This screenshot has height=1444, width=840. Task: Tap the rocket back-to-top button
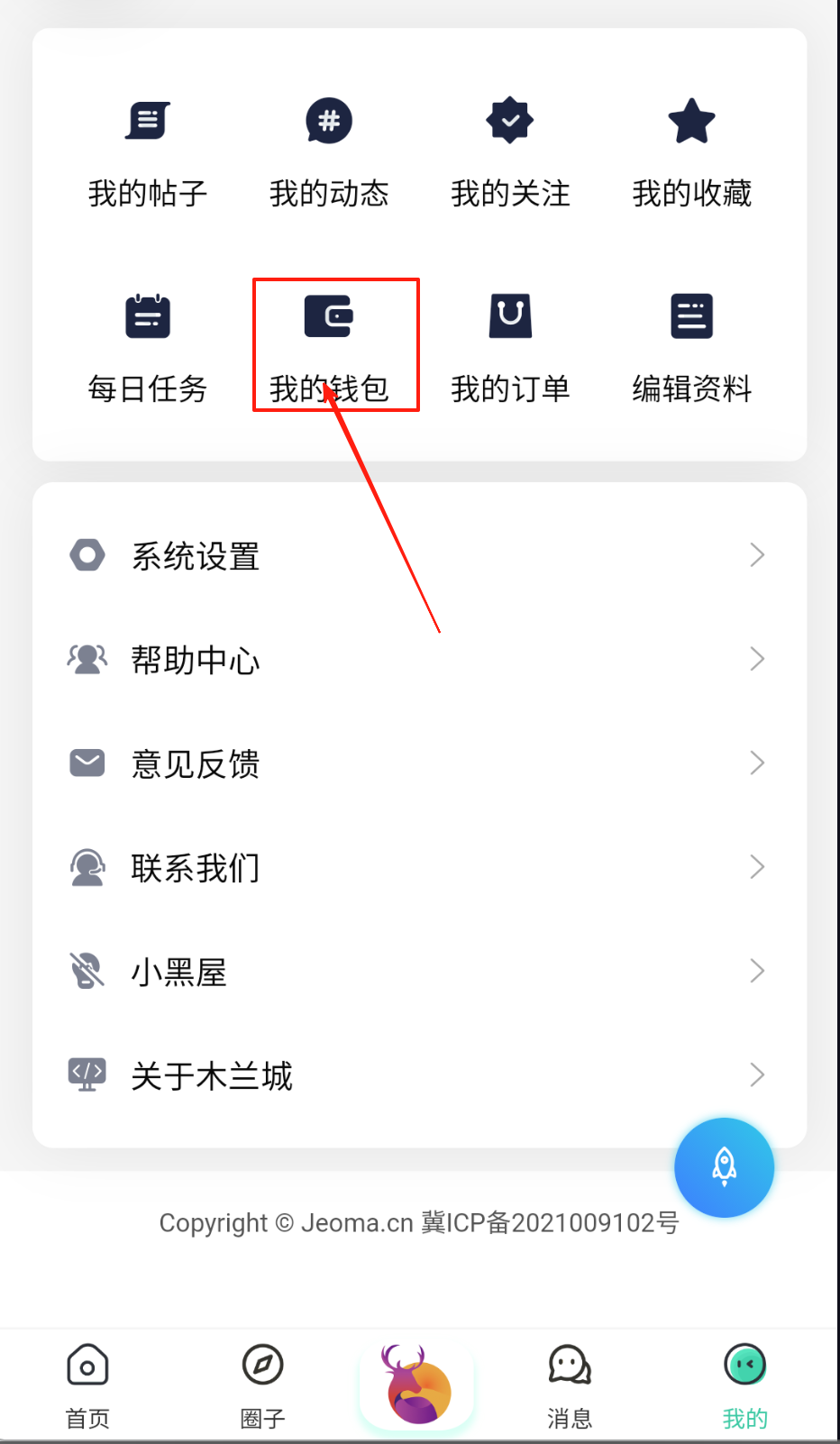tap(724, 1167)
